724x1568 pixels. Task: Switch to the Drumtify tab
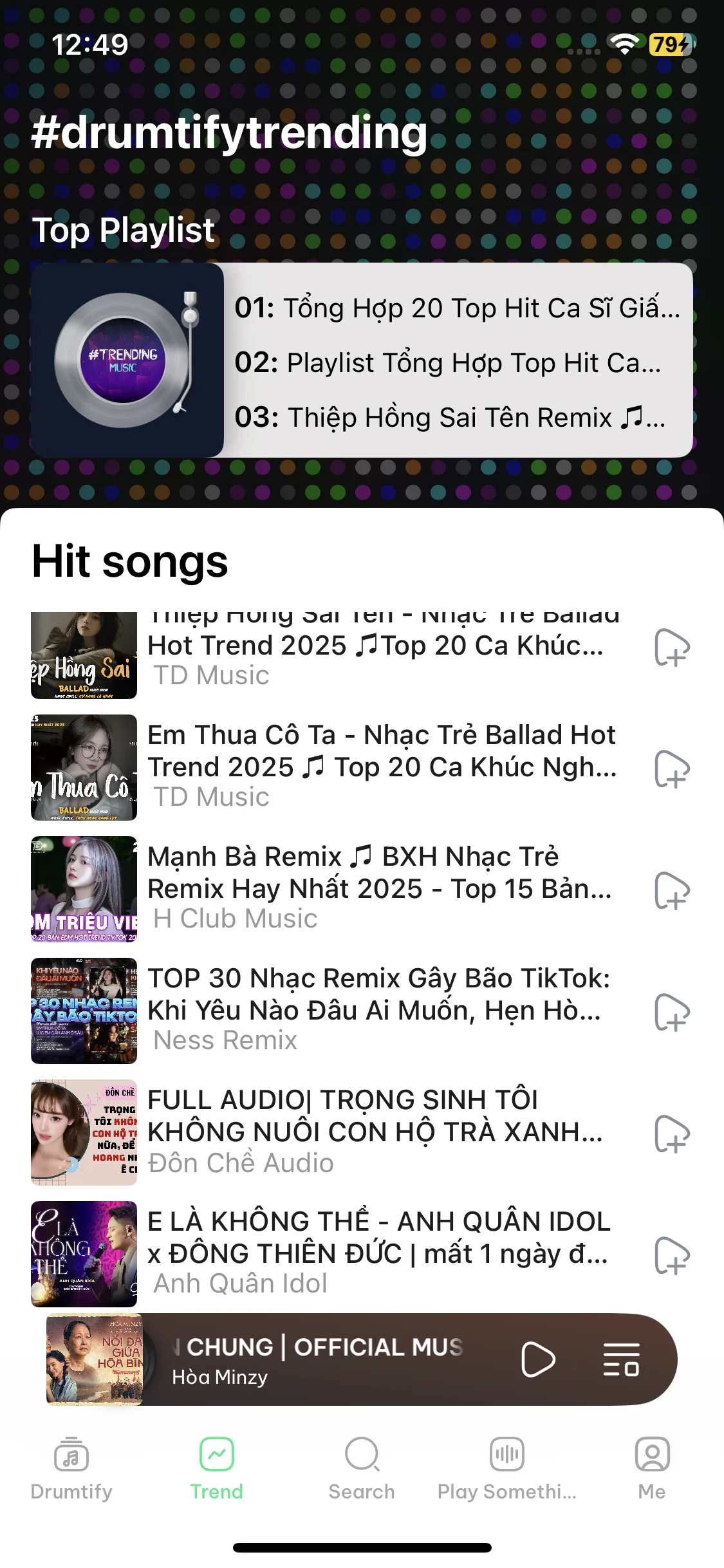(71, 1469)
